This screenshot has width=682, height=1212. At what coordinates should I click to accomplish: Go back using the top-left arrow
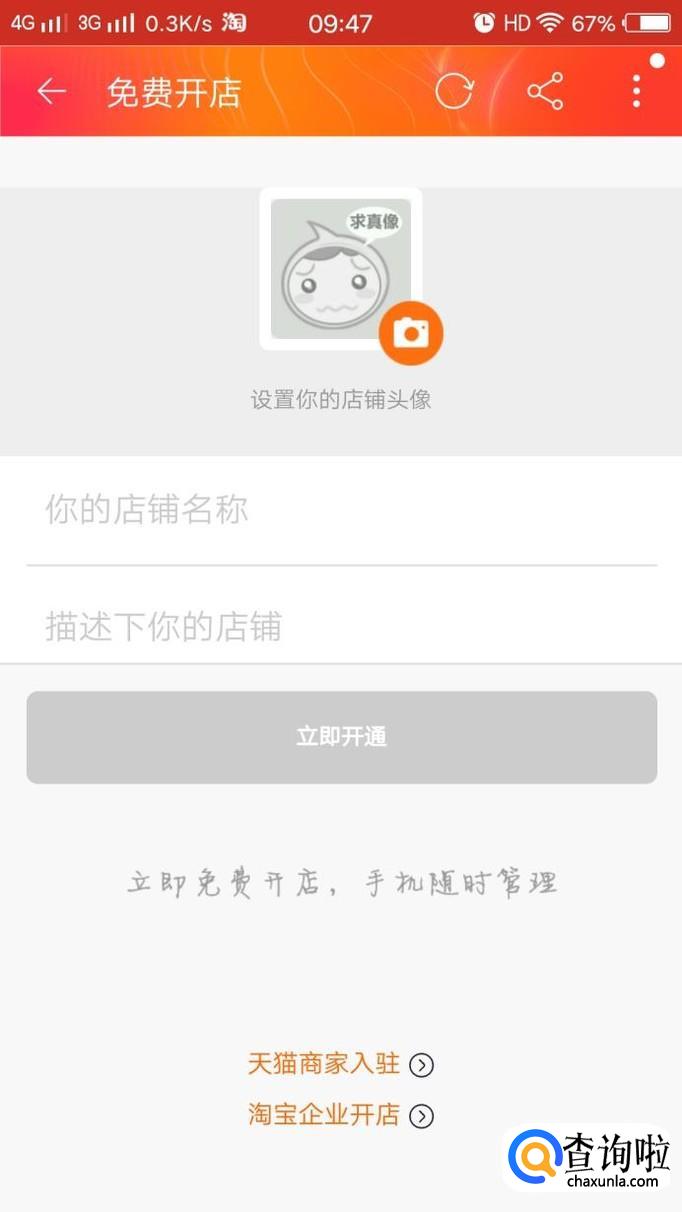coord(51,92)
